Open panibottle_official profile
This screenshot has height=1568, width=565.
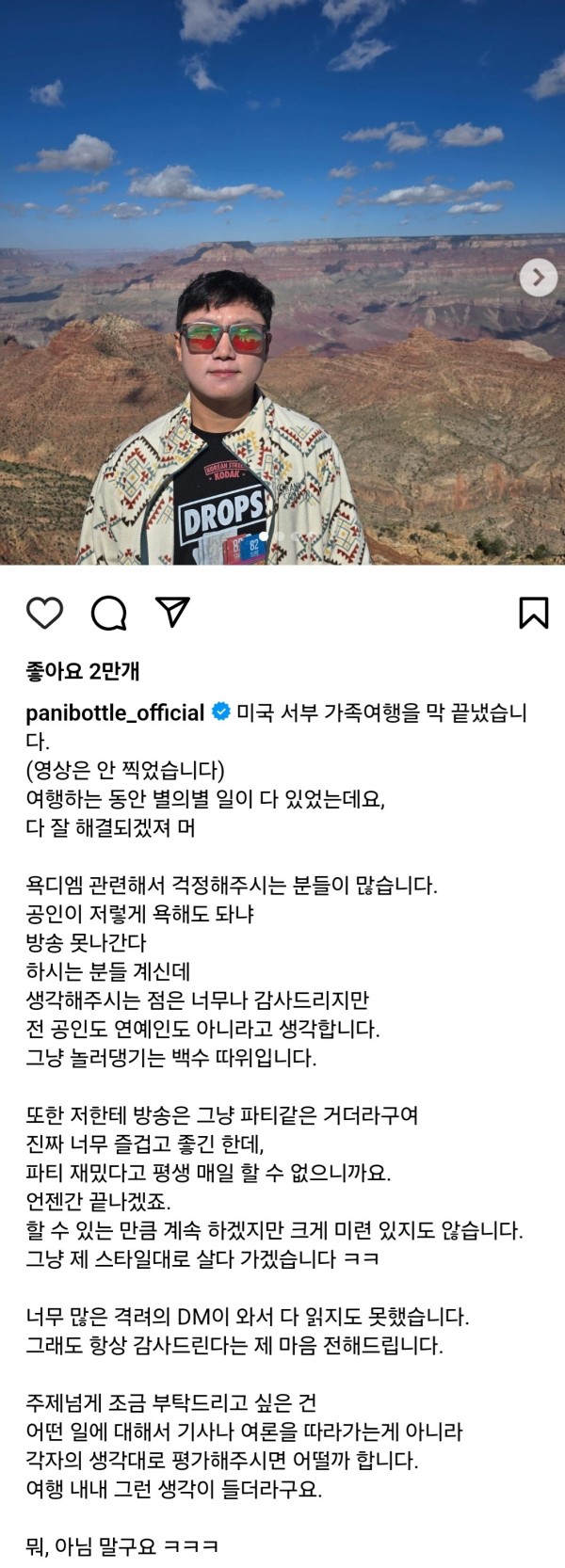(115, 712)
